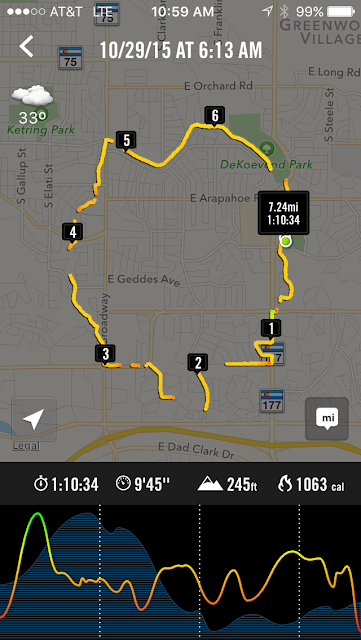The width and height of the screenshot is (361, 640).
Task: Select mile marker 5 on the route
Action: [126, 141]
